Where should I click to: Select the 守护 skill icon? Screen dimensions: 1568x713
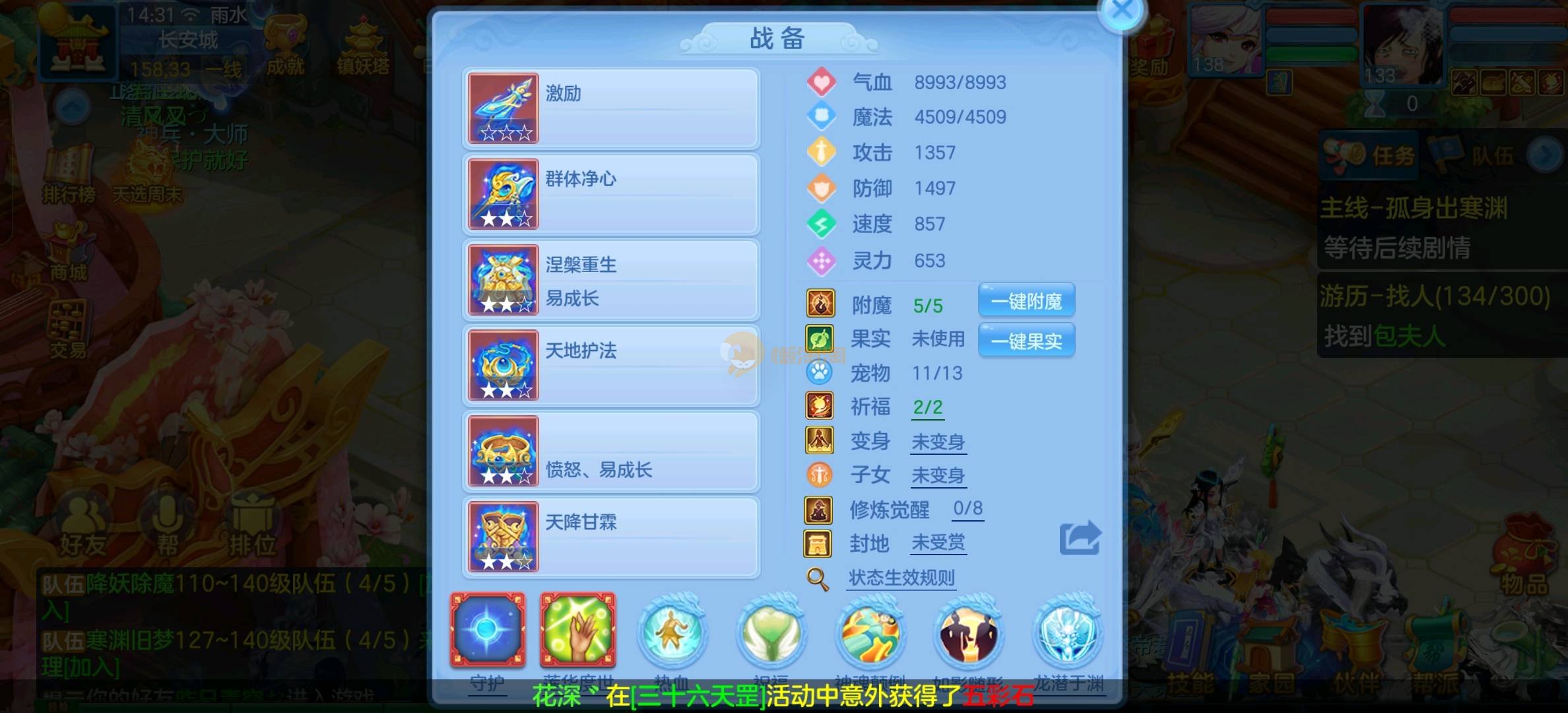488,630
